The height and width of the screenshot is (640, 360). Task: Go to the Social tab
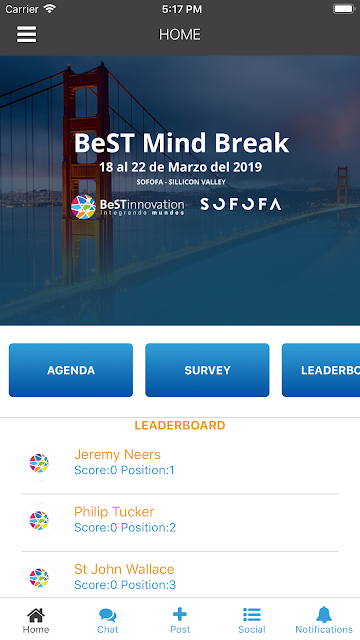tap(252, 620)
